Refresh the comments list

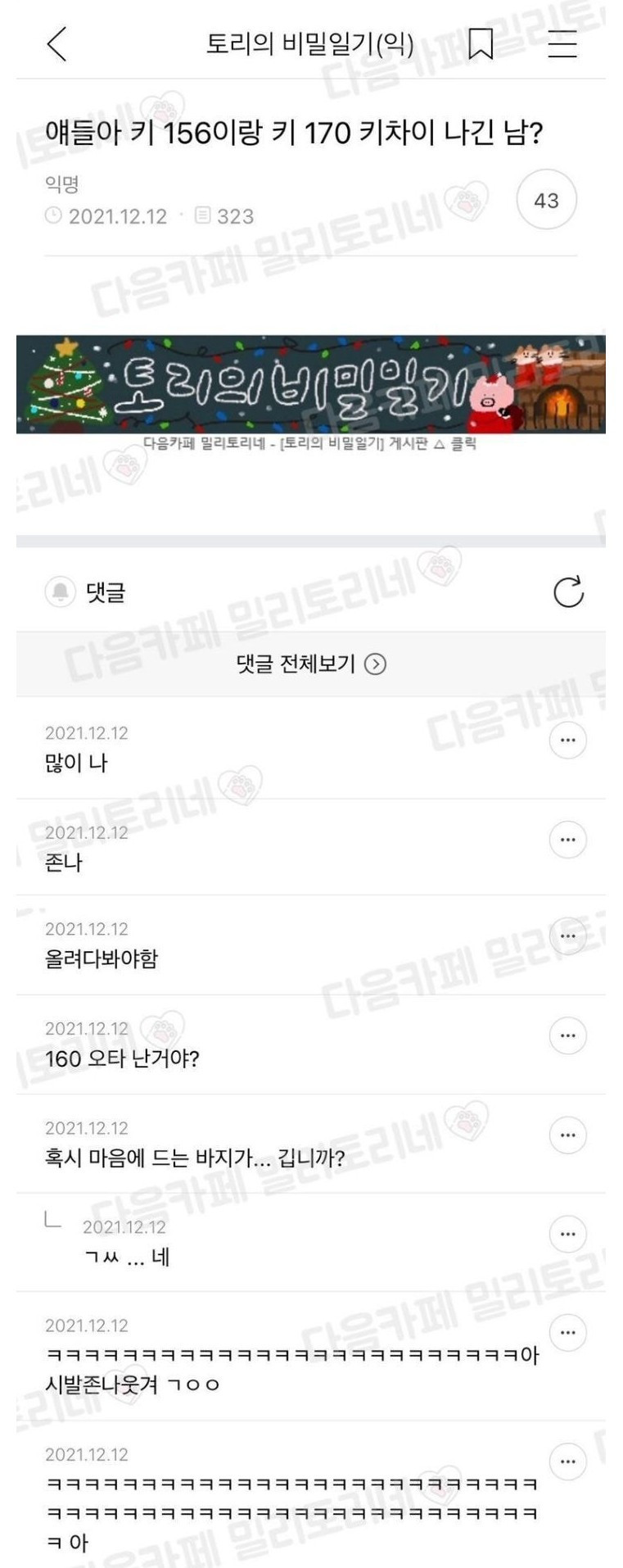pyautogui.click(x=568, y=591)
